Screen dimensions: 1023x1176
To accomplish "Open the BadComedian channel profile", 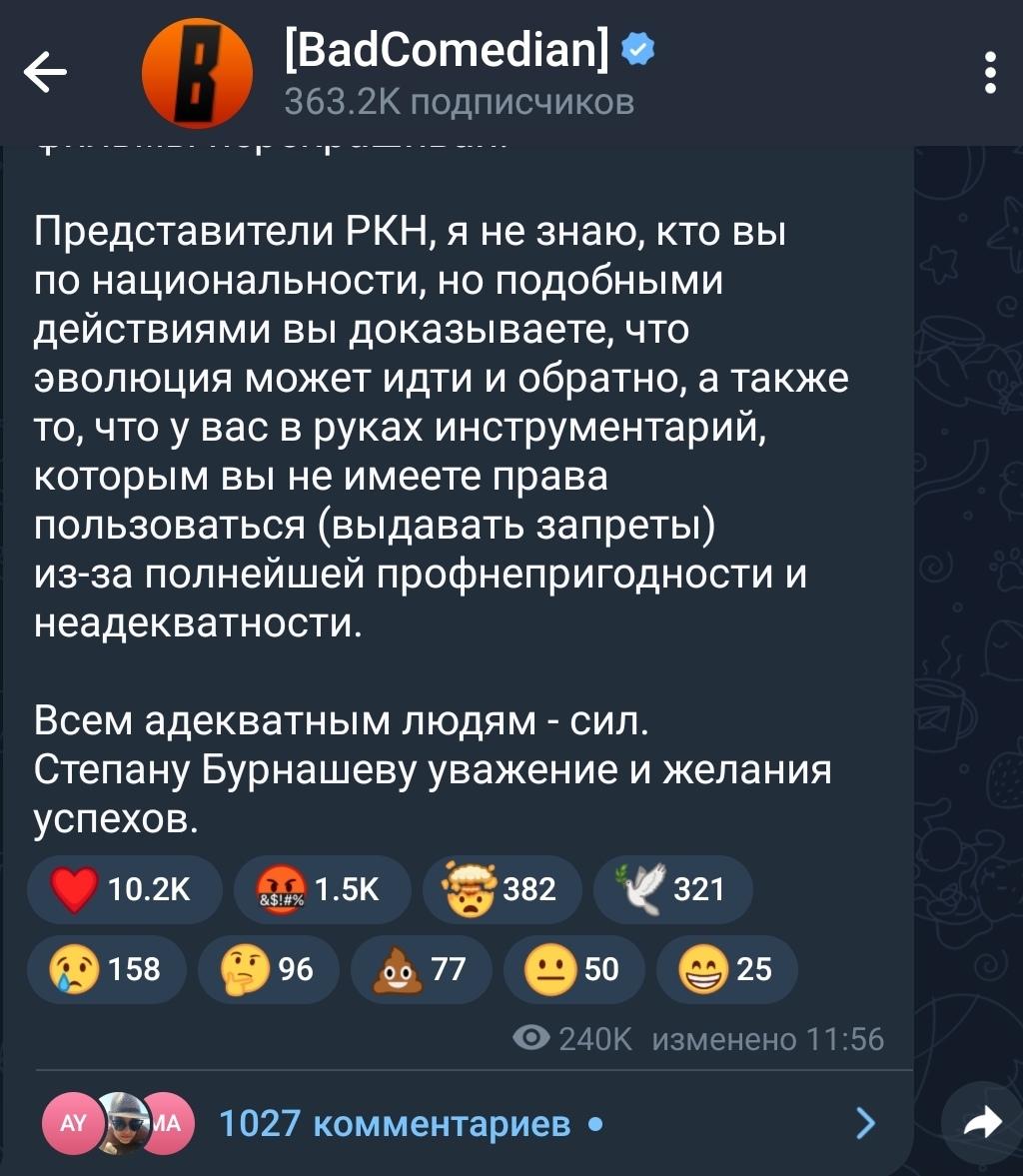I will [x=447, y=73].
